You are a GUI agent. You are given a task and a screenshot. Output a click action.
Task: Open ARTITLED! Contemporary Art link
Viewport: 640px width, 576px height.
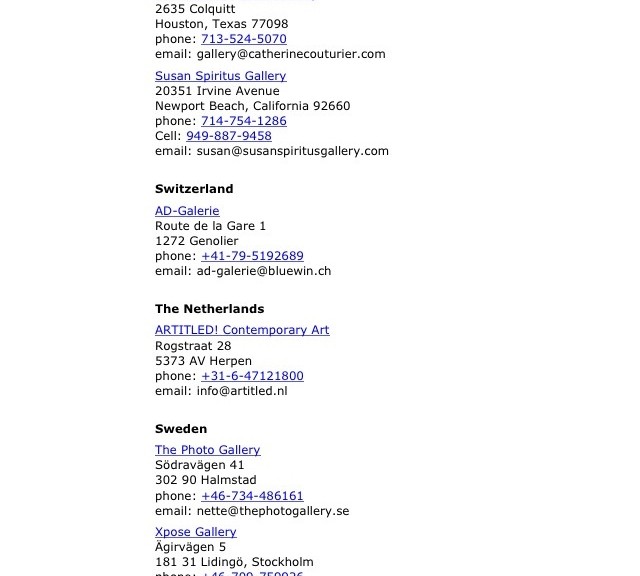pos(242,330)
